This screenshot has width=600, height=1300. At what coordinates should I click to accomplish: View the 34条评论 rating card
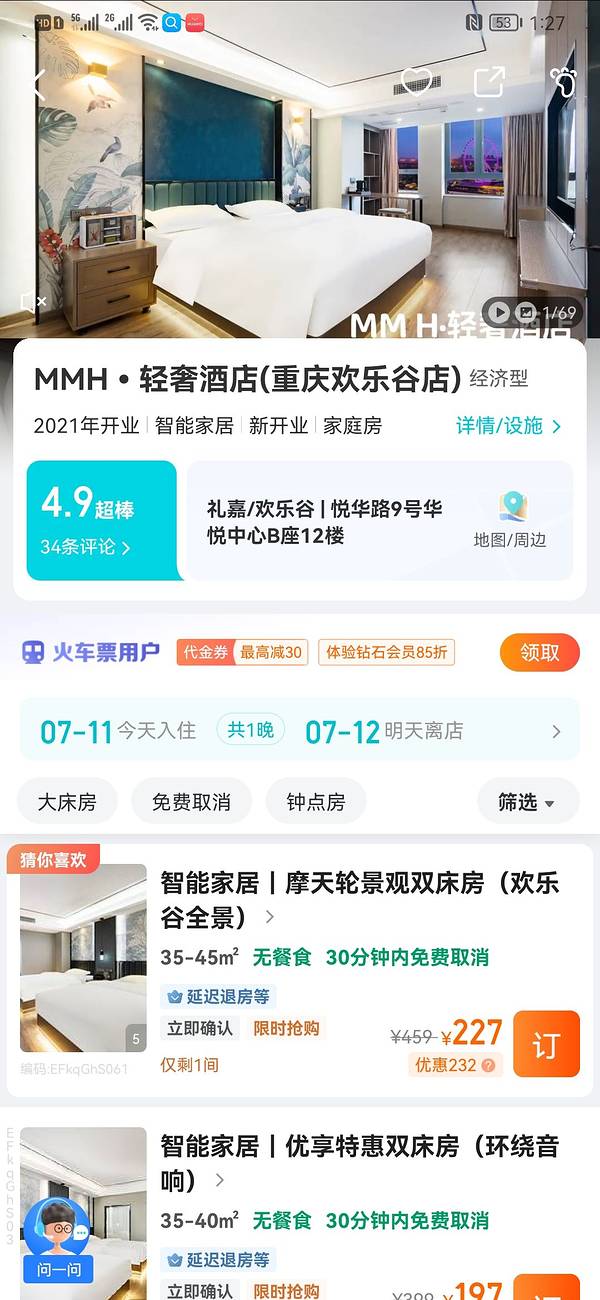coord(100,520)
